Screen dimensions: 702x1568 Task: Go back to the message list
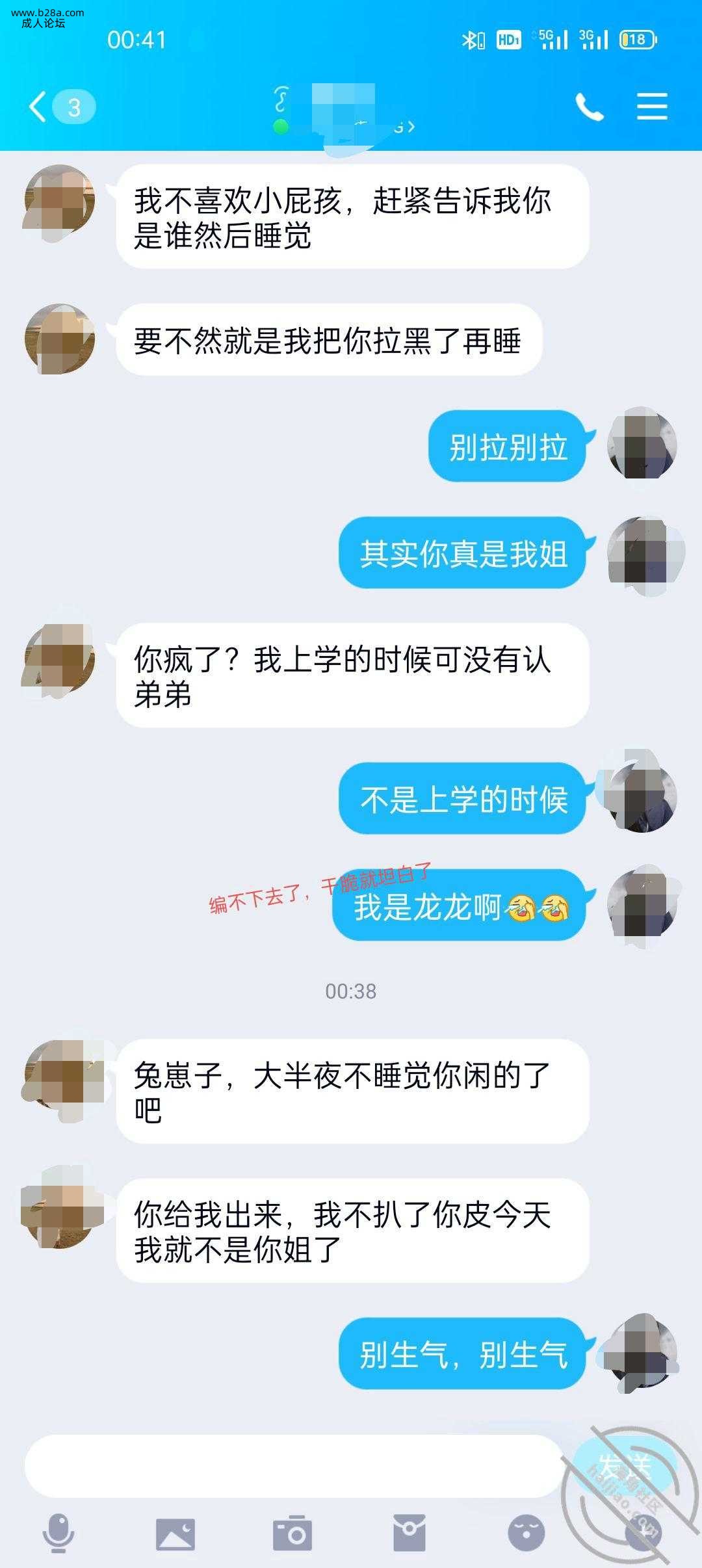[x=39, y=107]
